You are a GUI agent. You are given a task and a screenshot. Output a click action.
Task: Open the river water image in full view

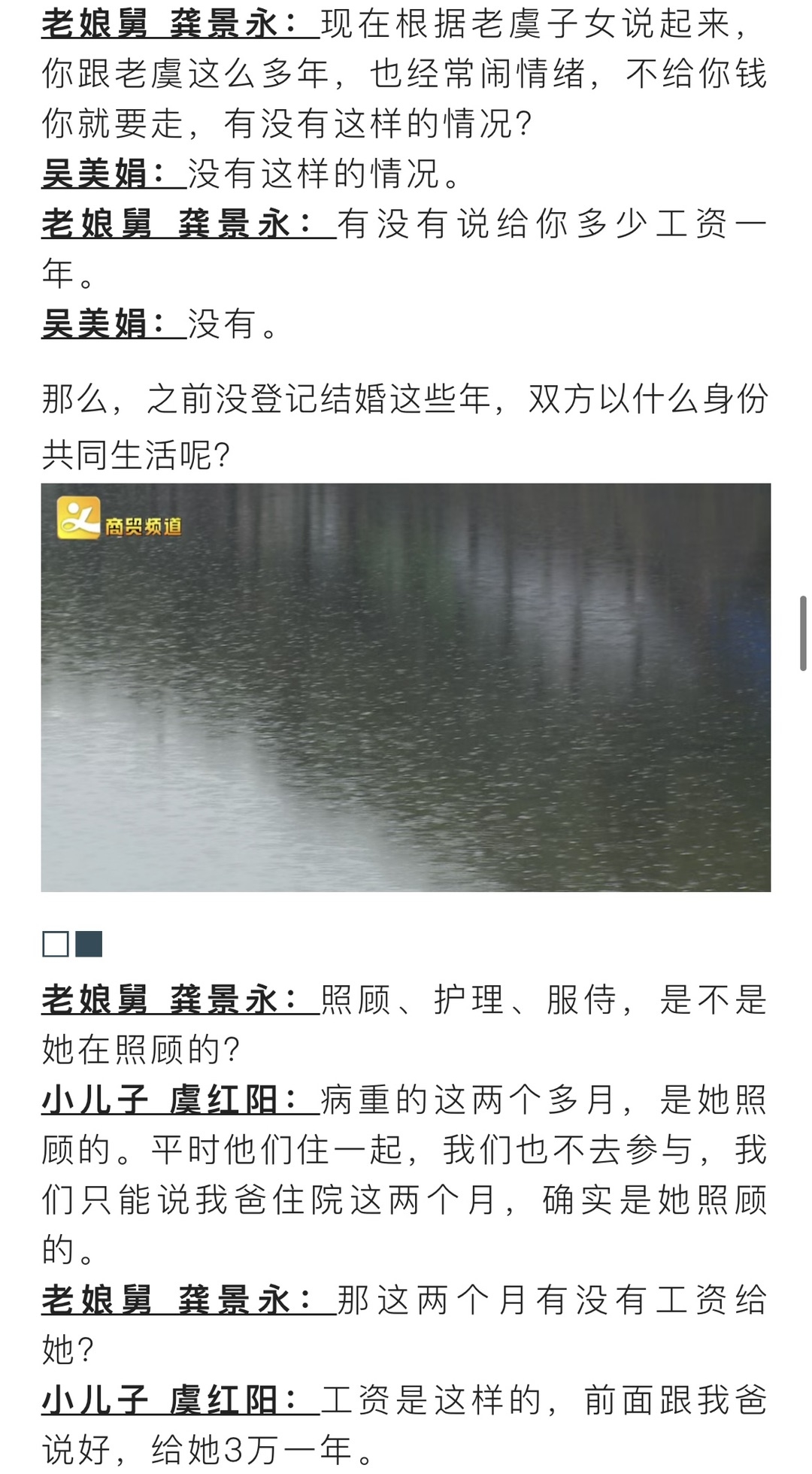406,687
